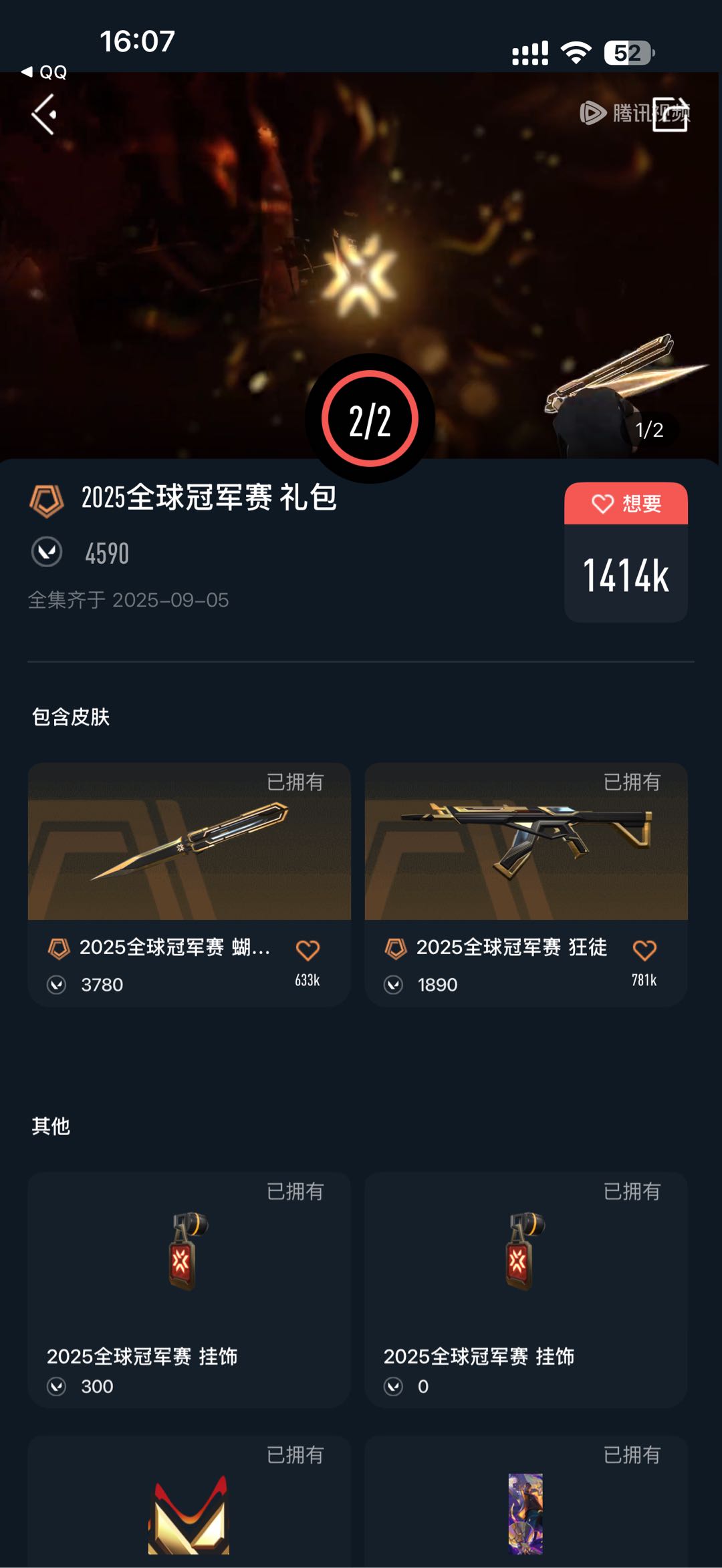This screenshot has height=1568, width=722.
Task: Open the 挂饰 item priced 300
Action: pos(189,1289)
